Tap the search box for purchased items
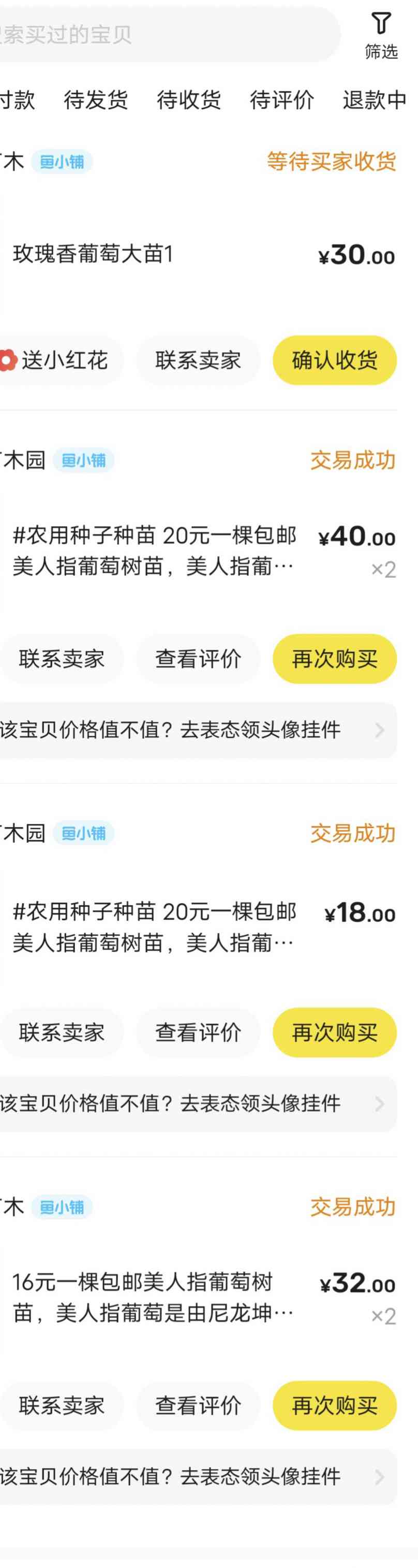 coord(165,34)
